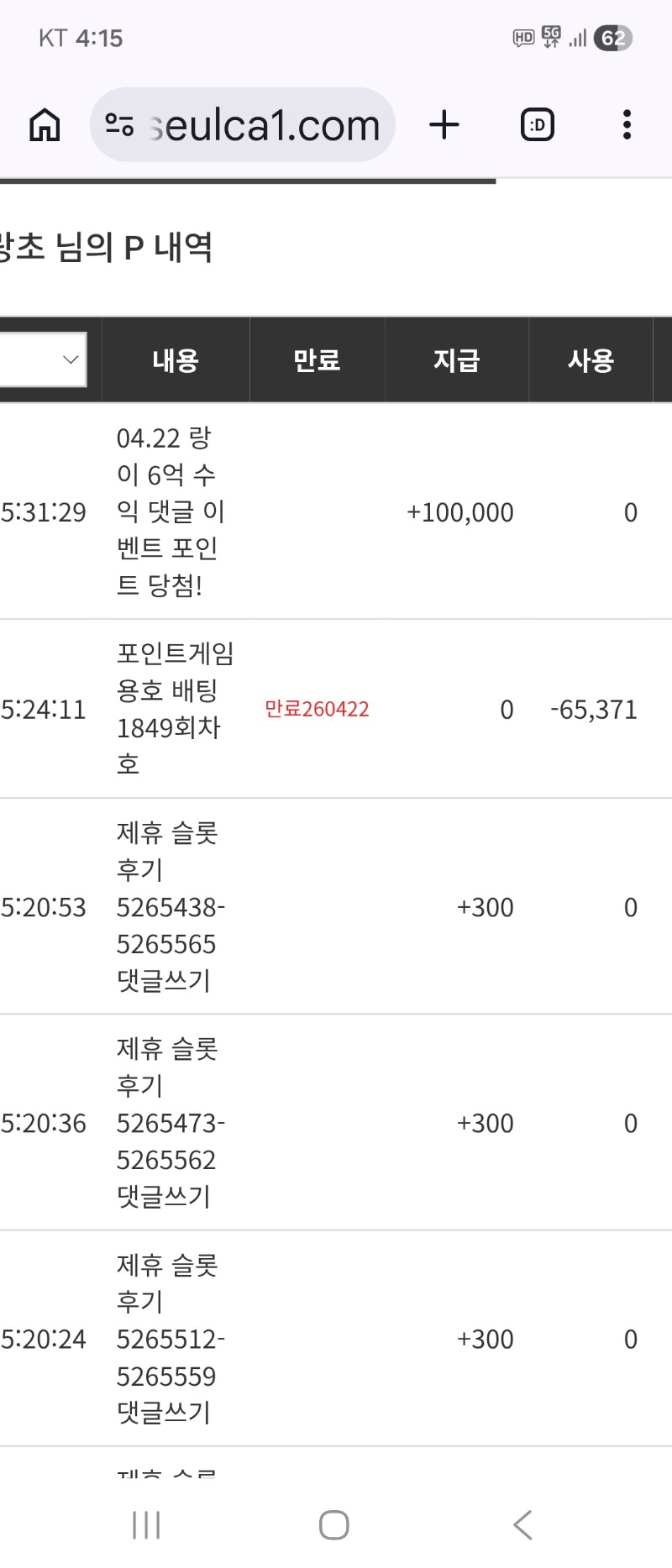Open the browser overflow menu
The height and width of the screenshot is (1568, 672).
pos(627,125)
